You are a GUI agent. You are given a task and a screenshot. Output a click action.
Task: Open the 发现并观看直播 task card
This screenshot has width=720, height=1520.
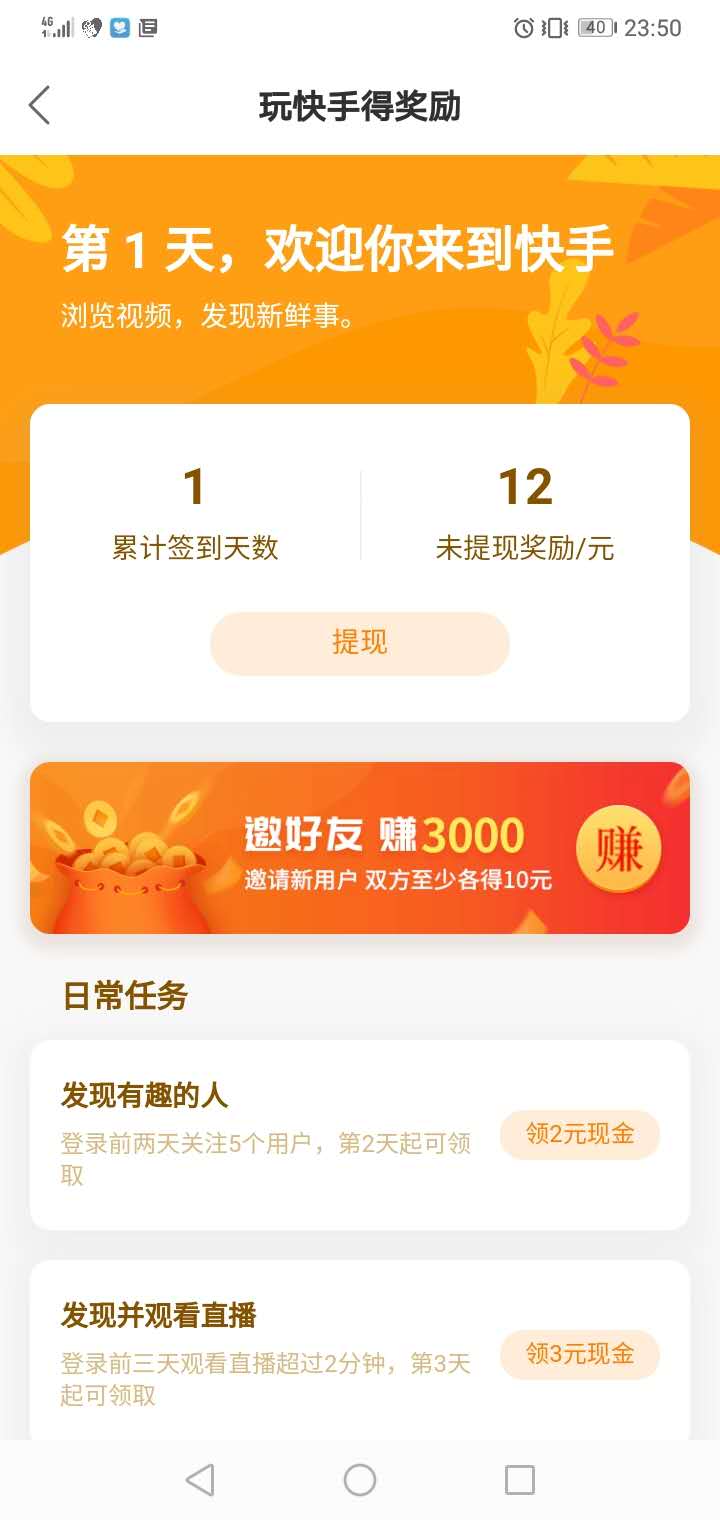point(360,1350)
